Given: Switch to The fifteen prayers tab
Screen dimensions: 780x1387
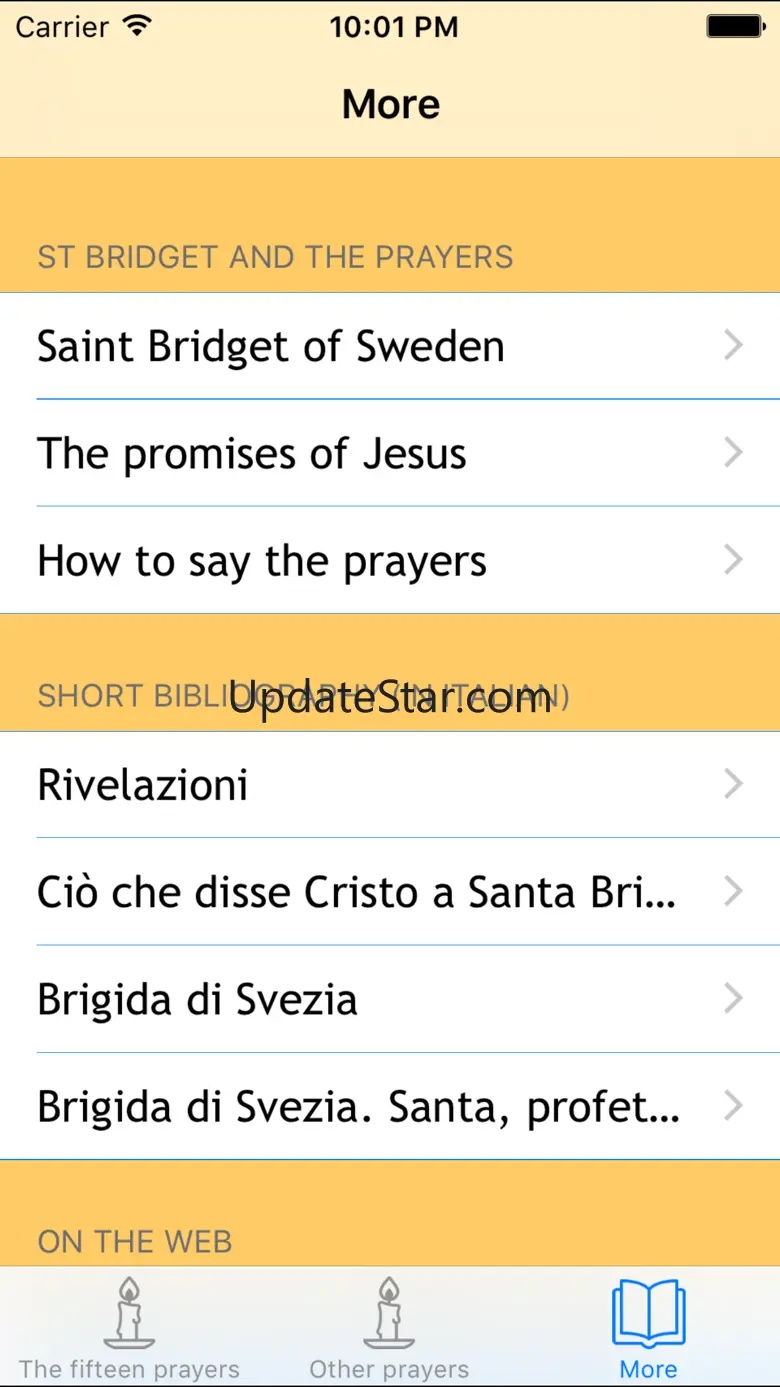Looking at the screenshot, I should pos(129,1327).
